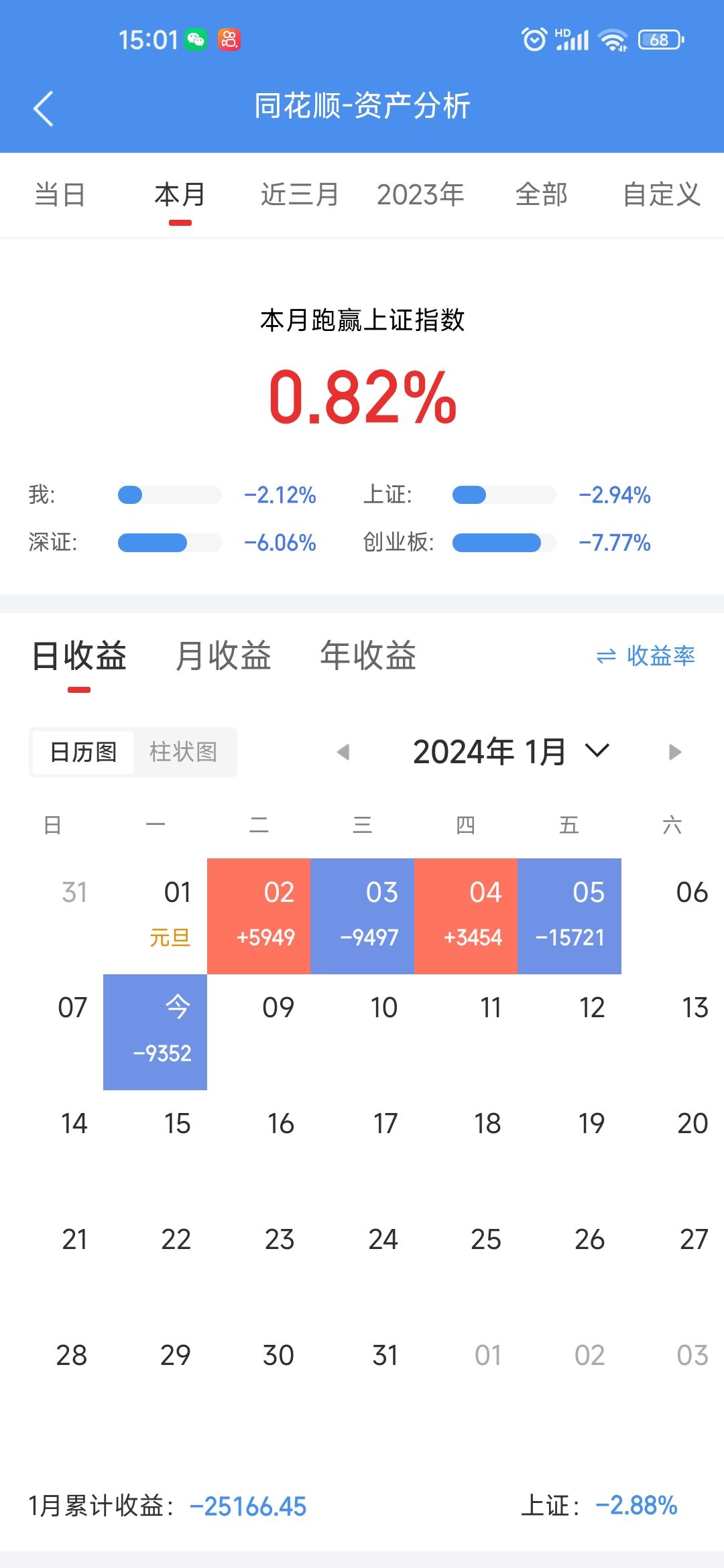
Task: Open the 年收益 tab
Action: [x=368, y=655]
